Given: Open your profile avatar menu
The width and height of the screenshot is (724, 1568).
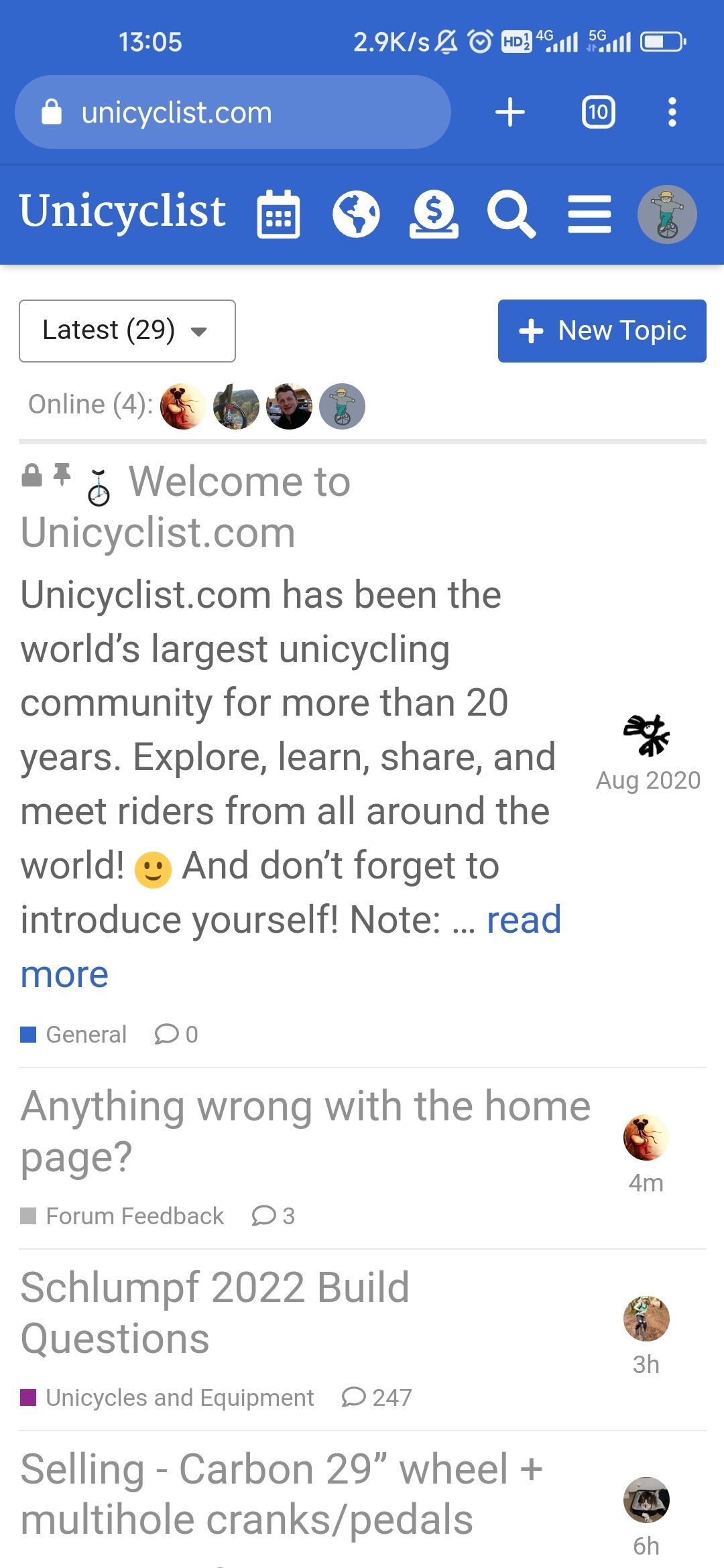Looking at the screenshot, I should [x=667, y=214].
